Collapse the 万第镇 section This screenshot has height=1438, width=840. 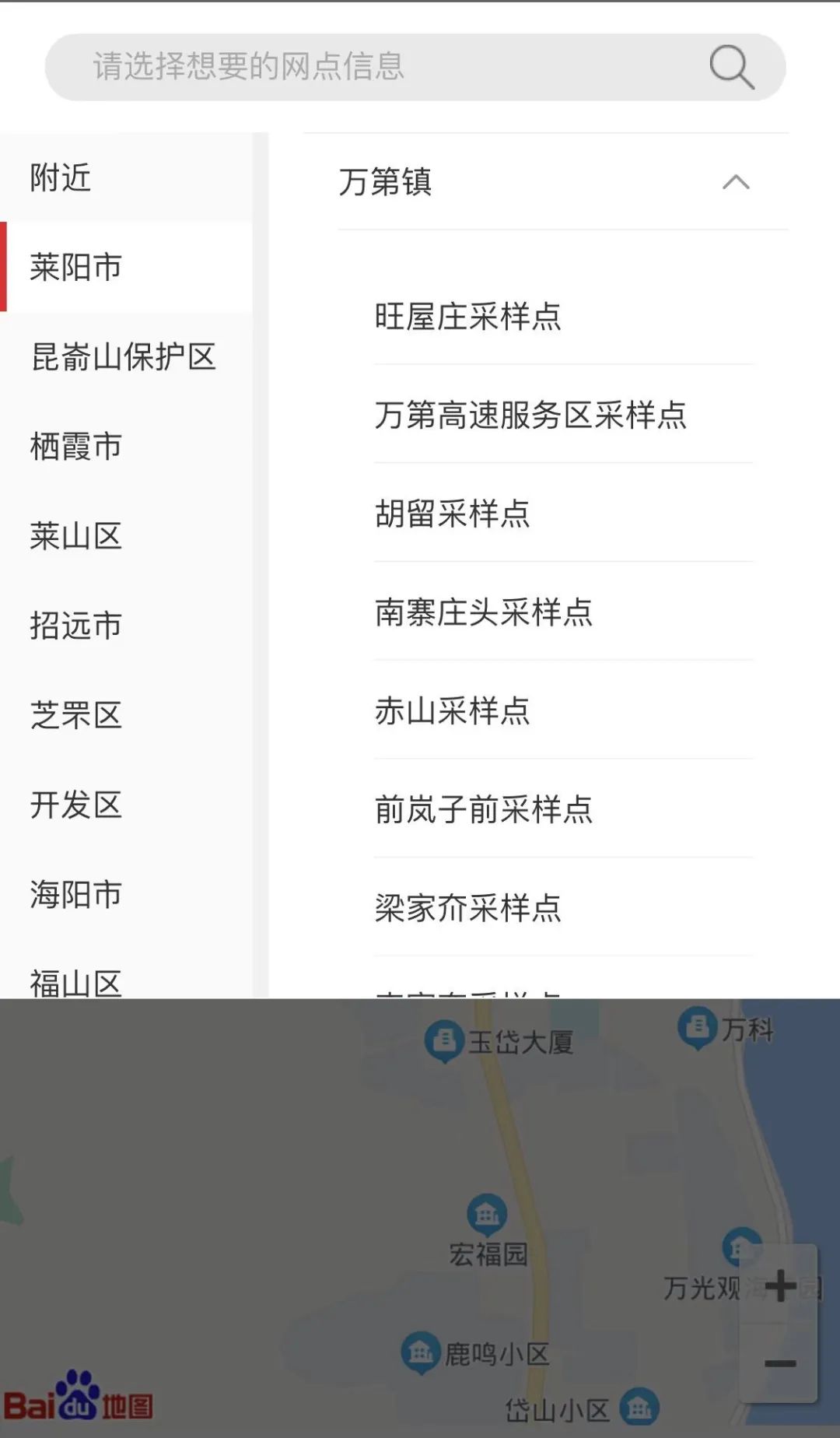(735, 183)
